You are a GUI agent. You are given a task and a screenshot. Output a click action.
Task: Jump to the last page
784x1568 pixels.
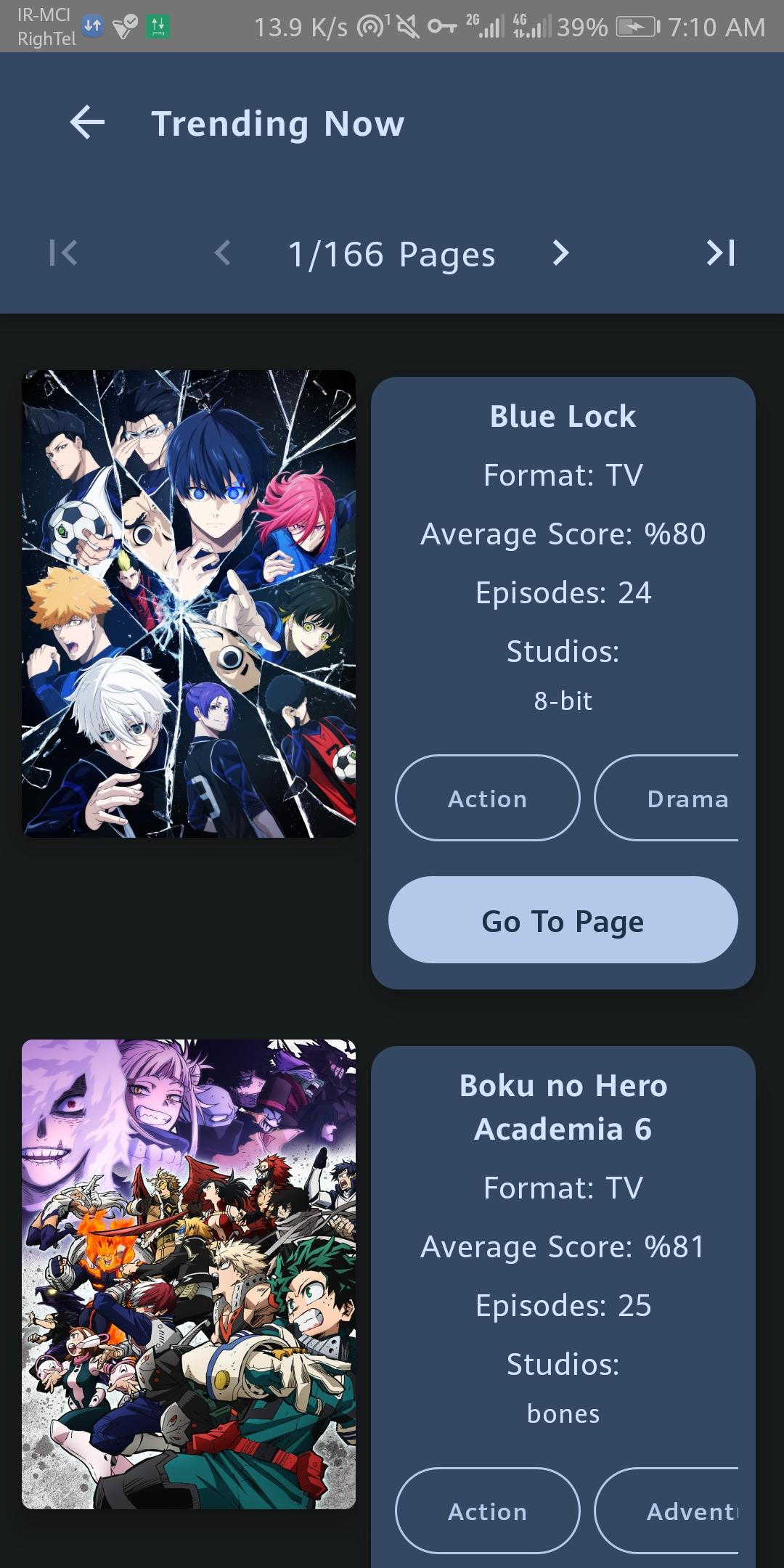(x=721, y=253)
